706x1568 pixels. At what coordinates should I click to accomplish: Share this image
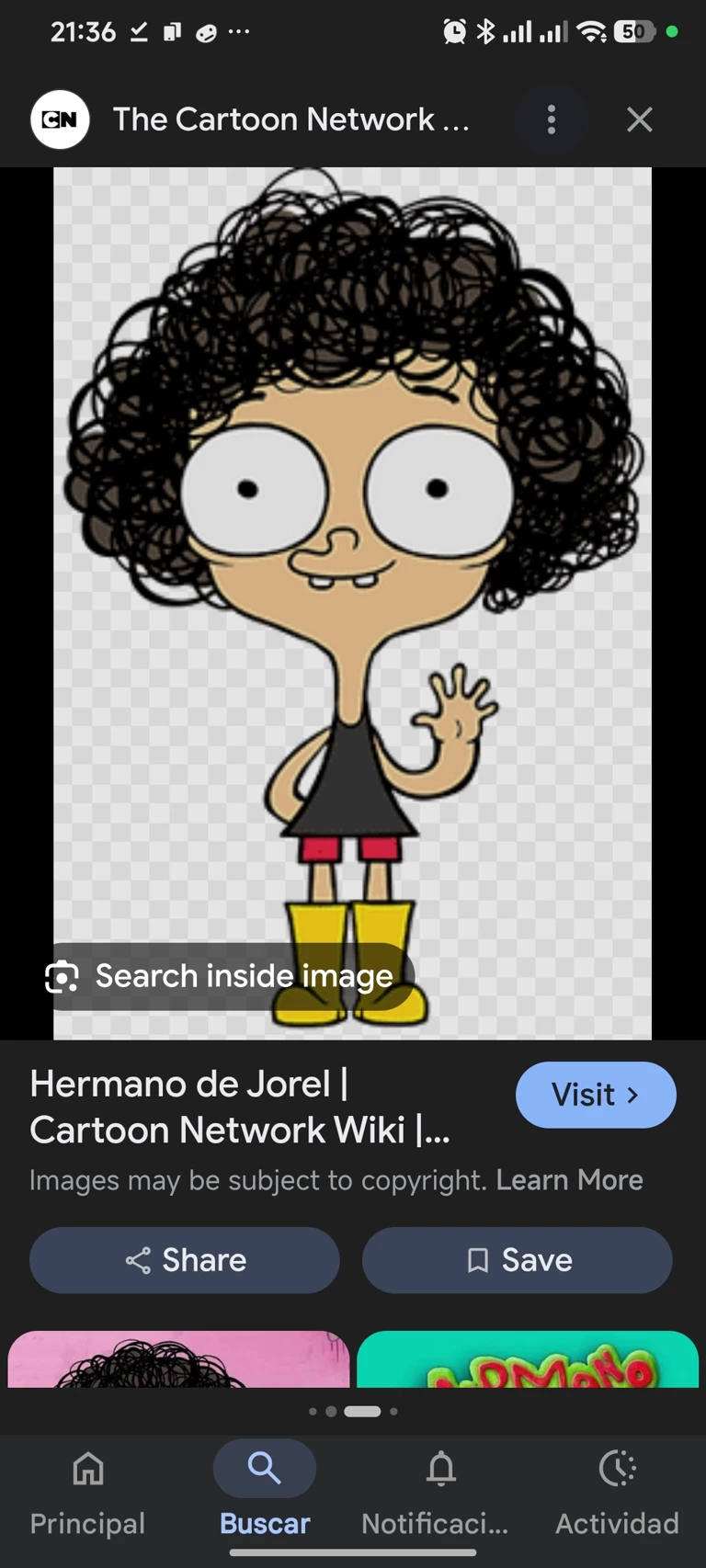click(185, 1260)
